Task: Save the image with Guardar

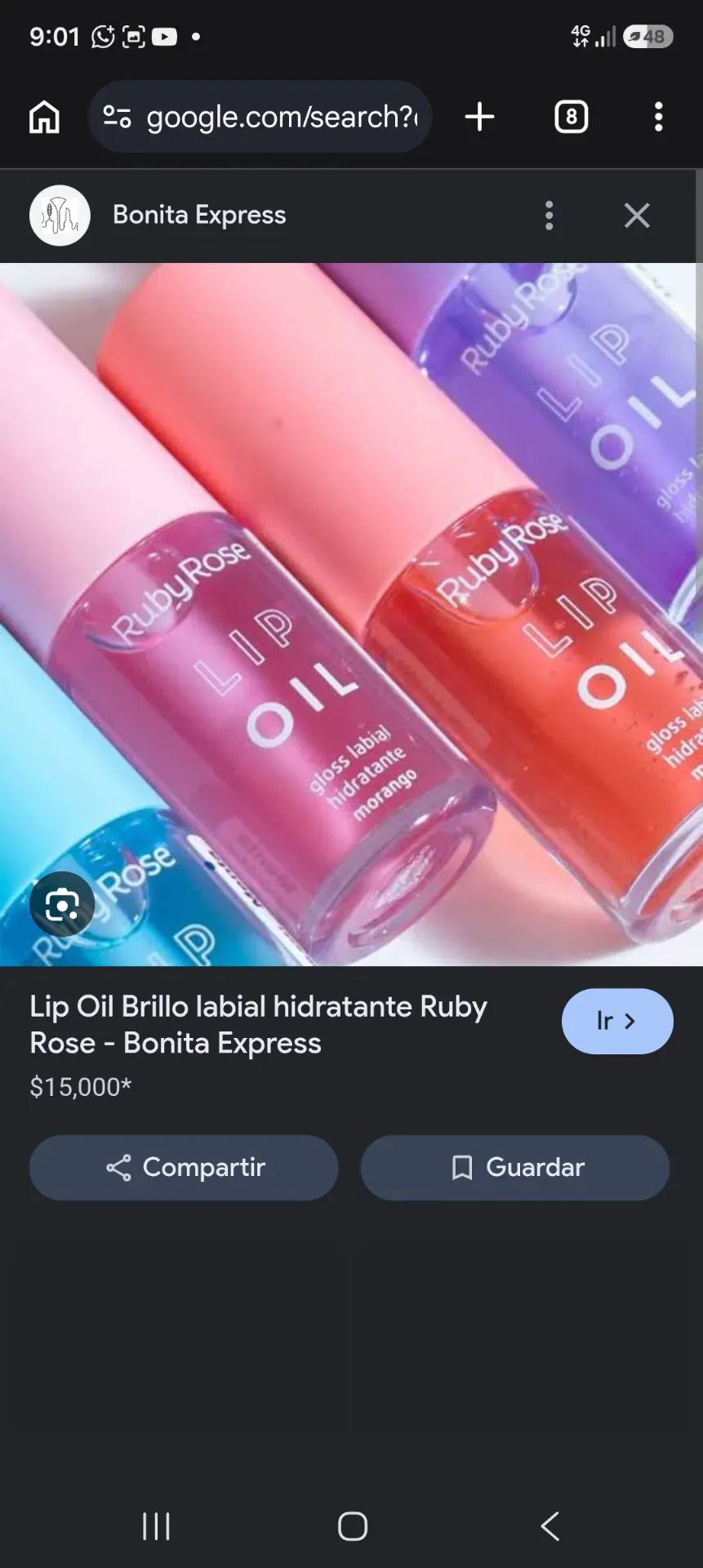Action: (515, 1168)
